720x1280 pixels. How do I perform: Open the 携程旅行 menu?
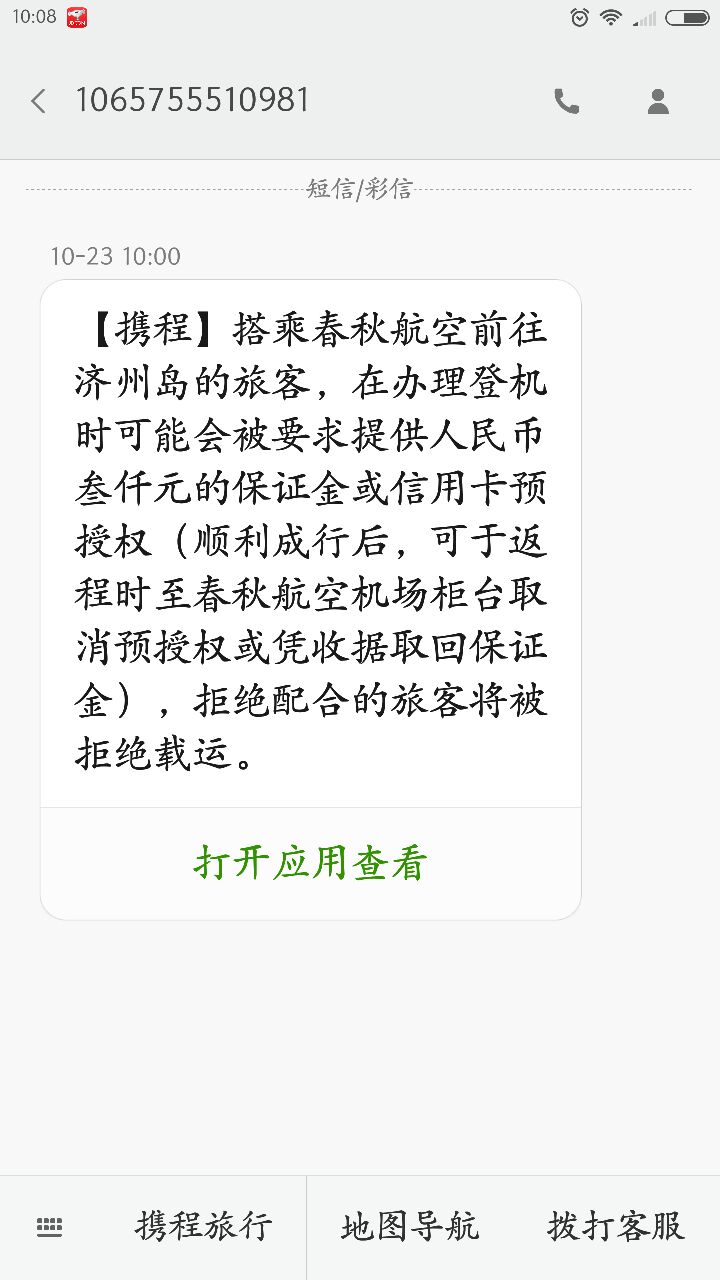[203, 1226]
